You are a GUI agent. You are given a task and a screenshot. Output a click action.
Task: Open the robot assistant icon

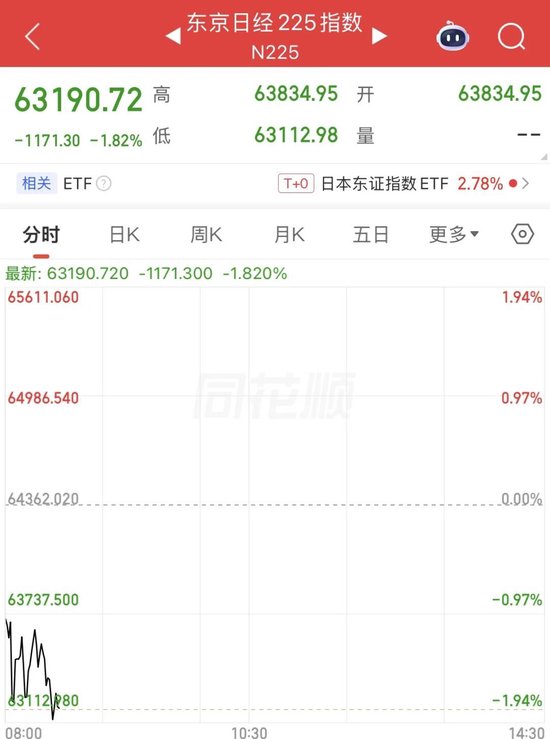tap(452, 36)
